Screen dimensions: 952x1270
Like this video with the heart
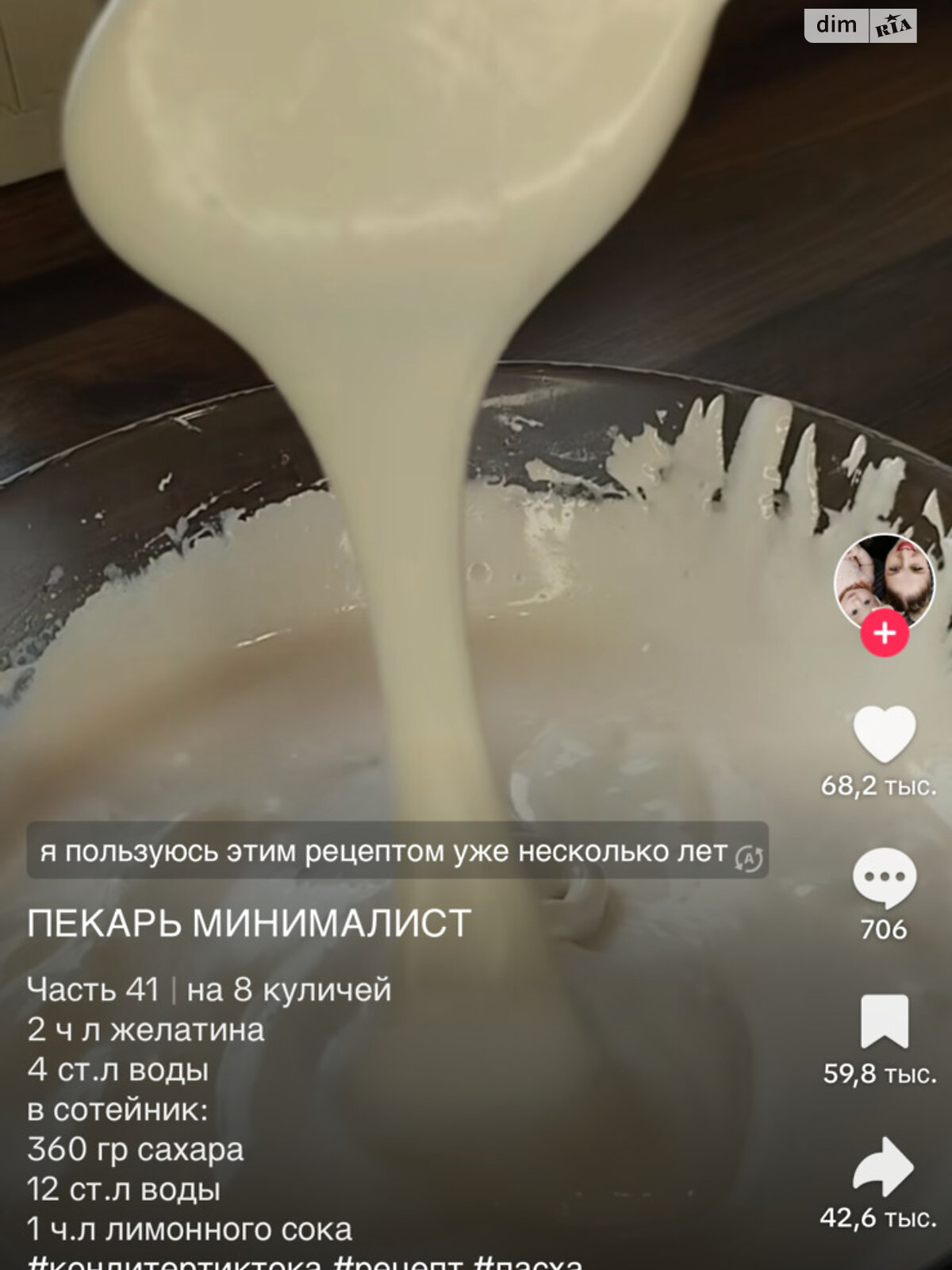tap(884, 734)
